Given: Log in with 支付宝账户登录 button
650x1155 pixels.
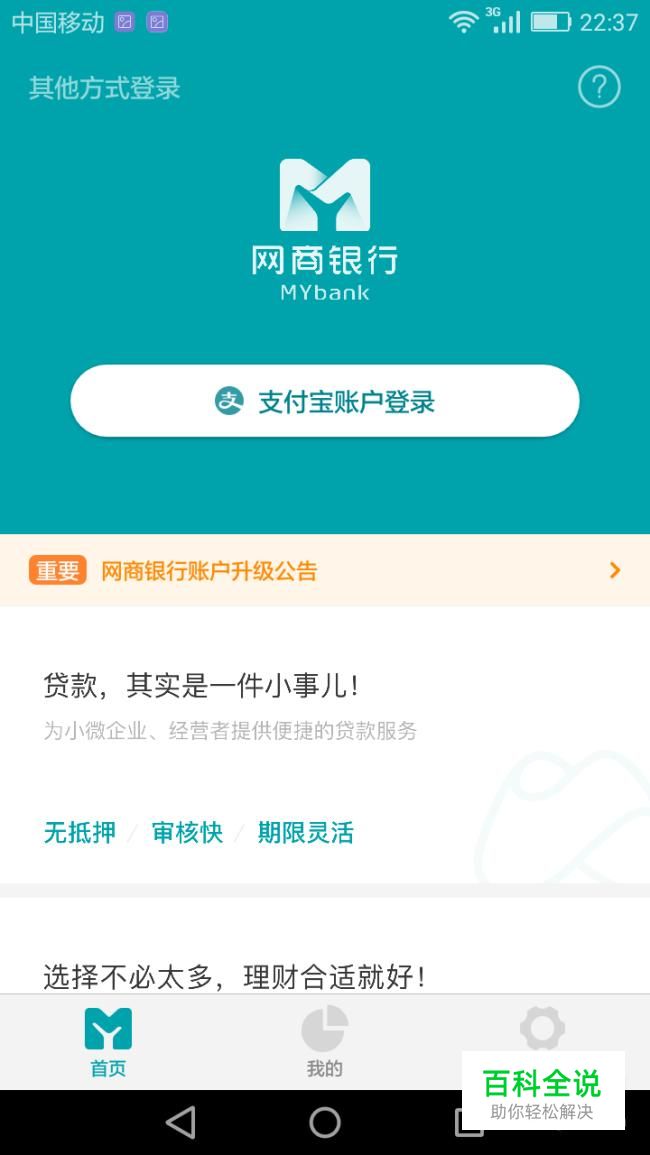Looking at the screenshot, I should (325, 401).
